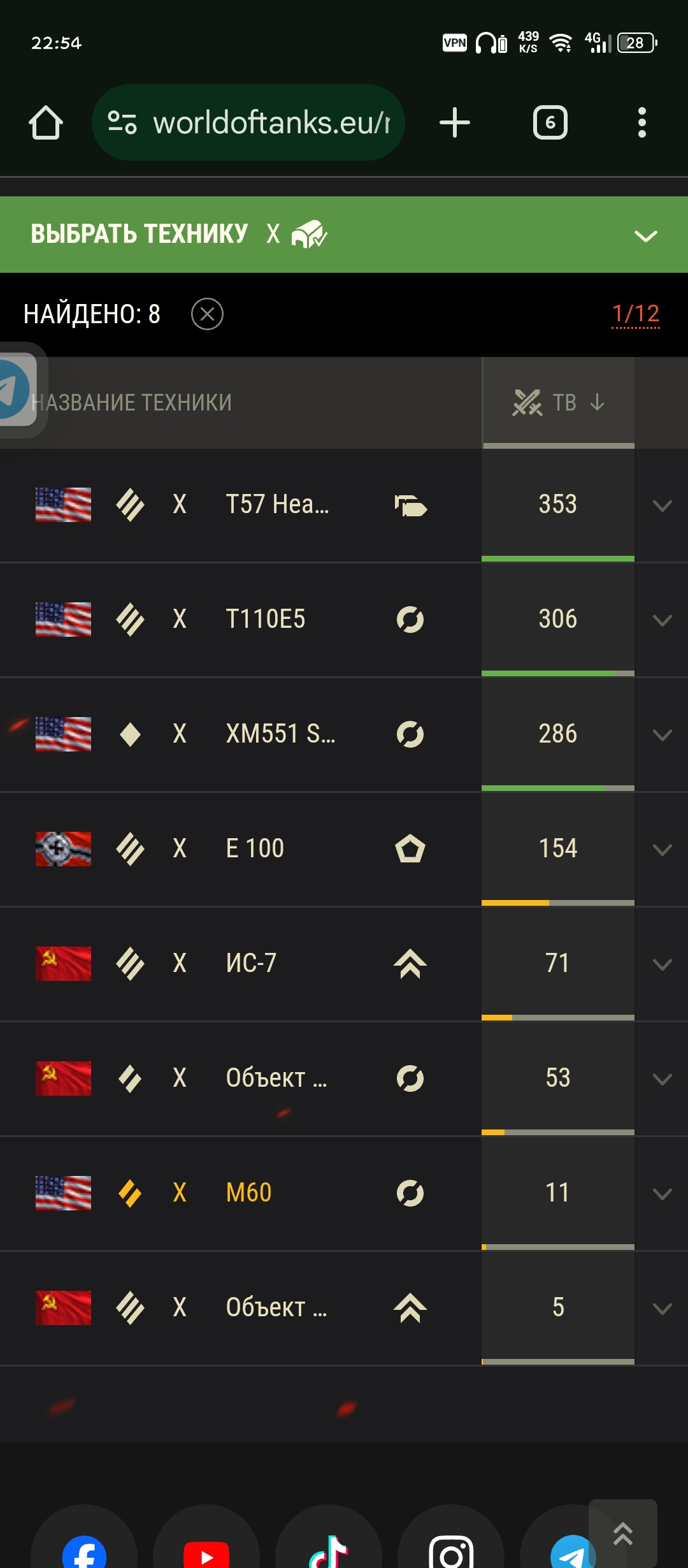Expand the M60 row

click(x=663, y=1193)
